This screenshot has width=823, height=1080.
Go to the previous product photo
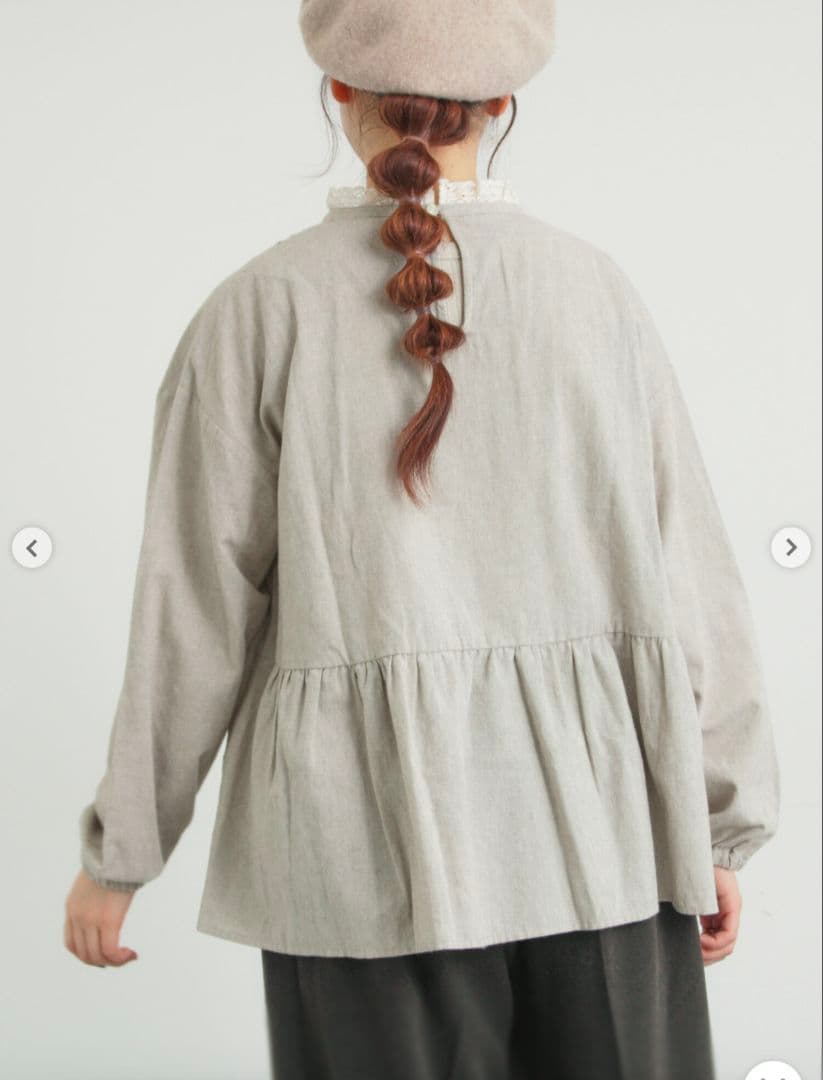(x=32, y=548)
